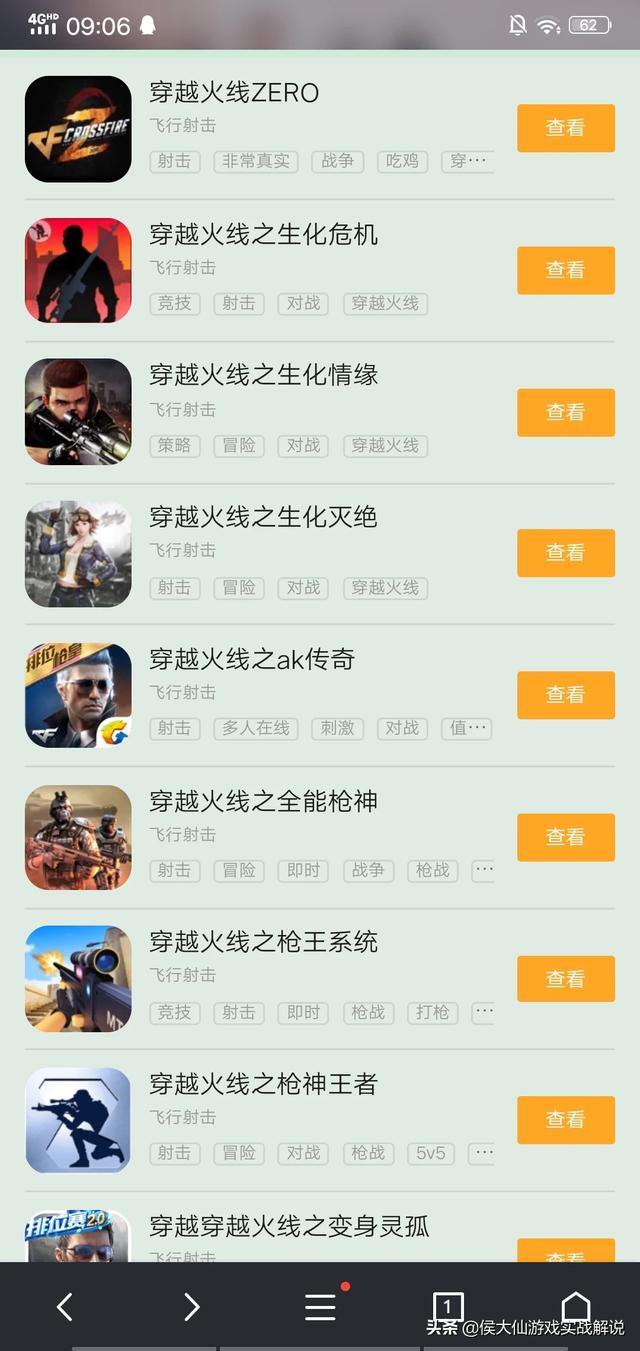This screenshot has width=640, height=1351.
Task: Go back using browser back arrow
Action: pos(64,1306)
